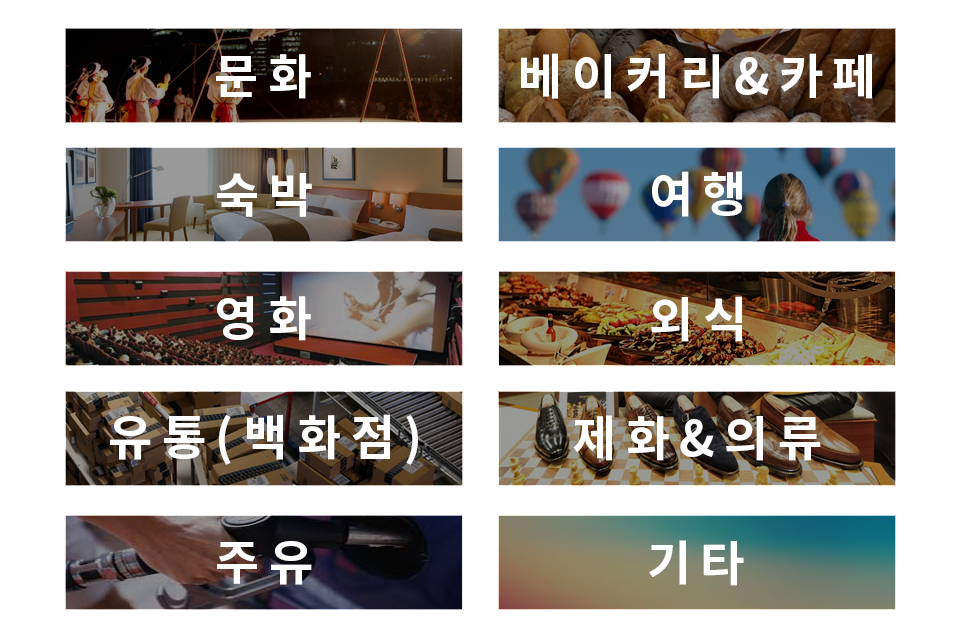
Task: Select the 기타 category
Action: point(697,563)
